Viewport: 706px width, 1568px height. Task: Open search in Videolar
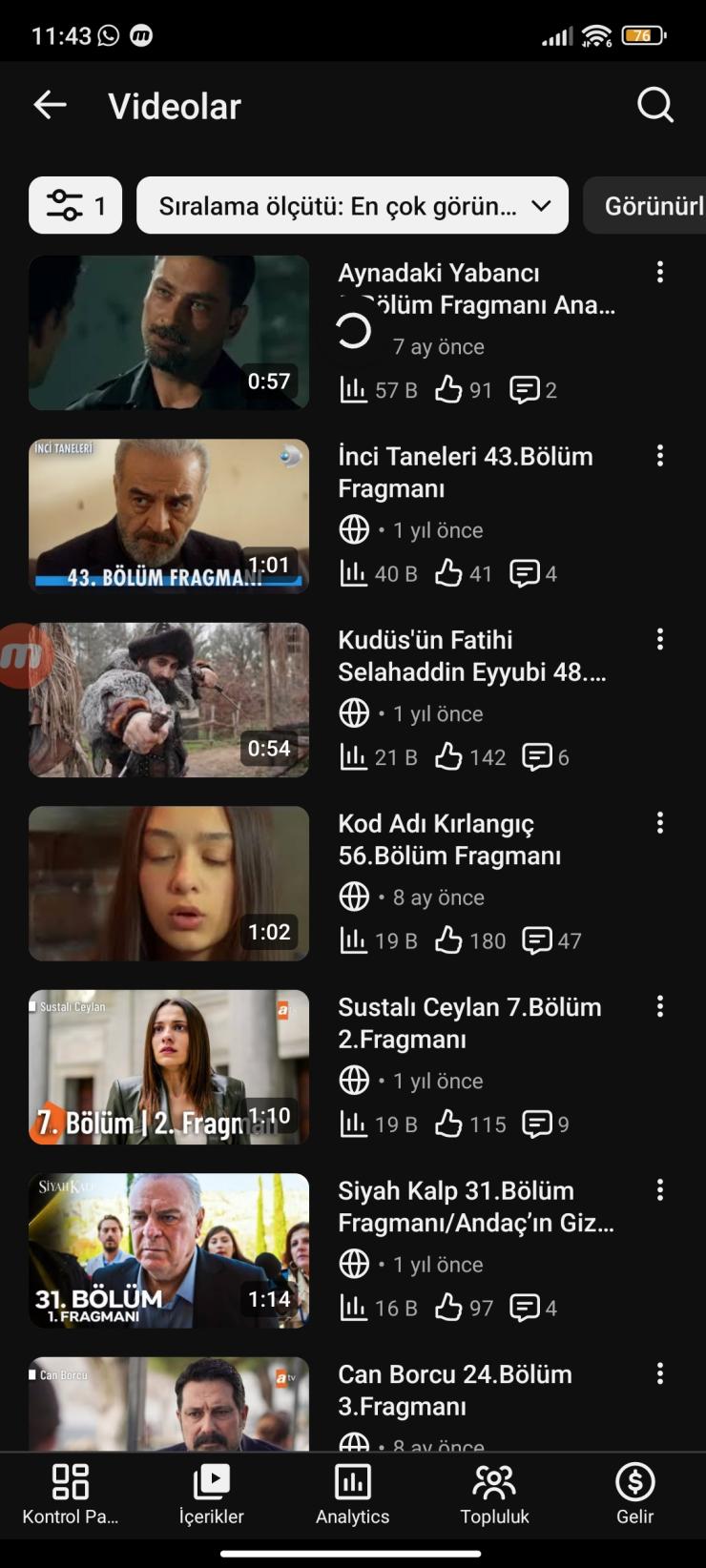pyautogui.click(x=655, y=106)
